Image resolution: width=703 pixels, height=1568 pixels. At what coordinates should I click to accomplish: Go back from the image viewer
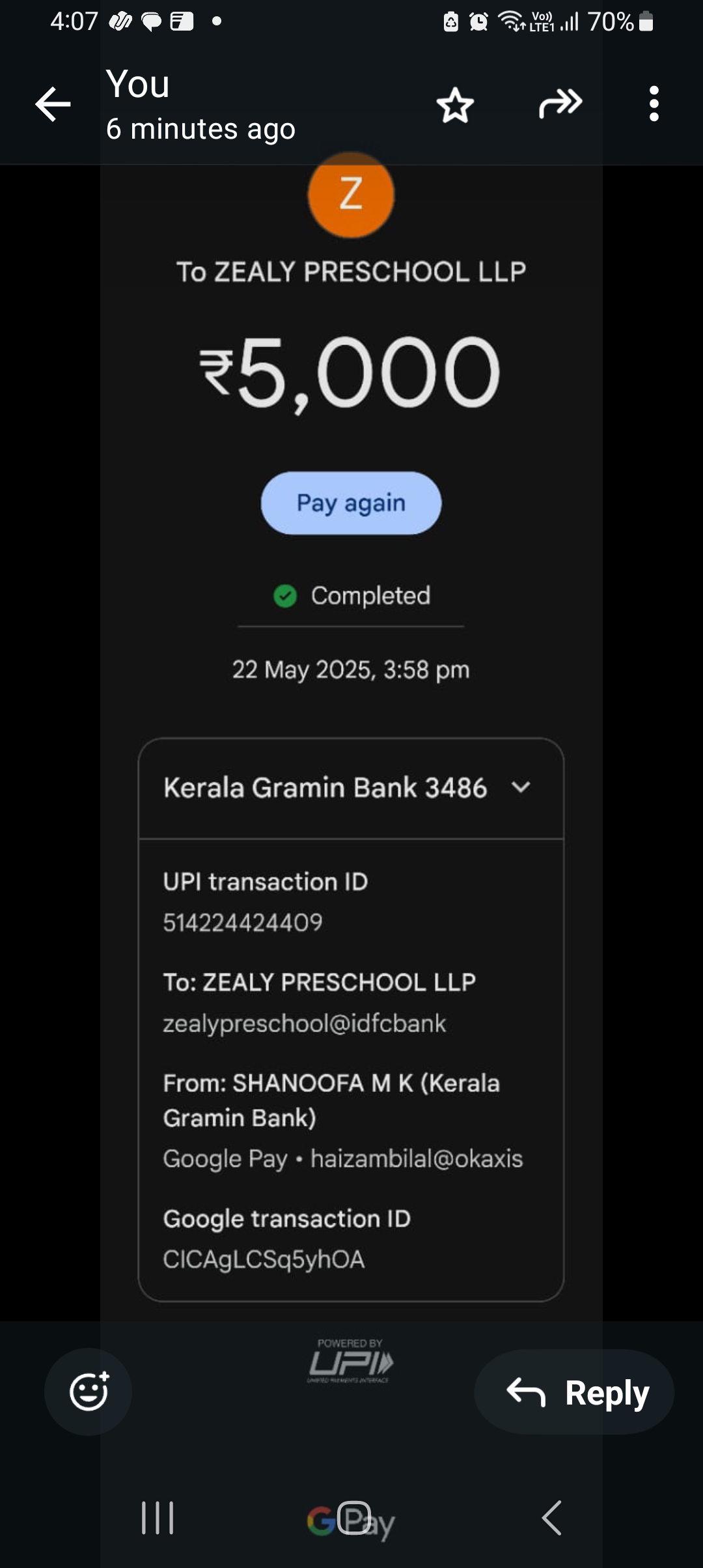click(53, 104)
